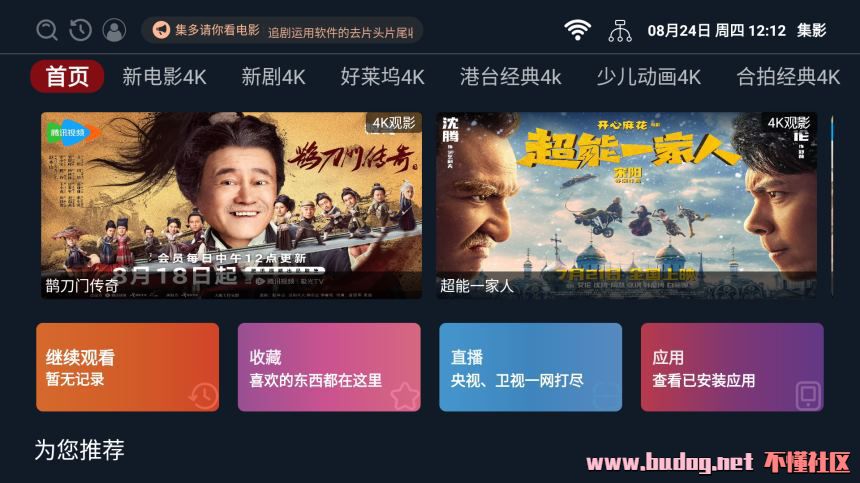Open the 继续观看 card
Image resolution: width=860 pixels, height=483 pixels.
tap(127, 367)
